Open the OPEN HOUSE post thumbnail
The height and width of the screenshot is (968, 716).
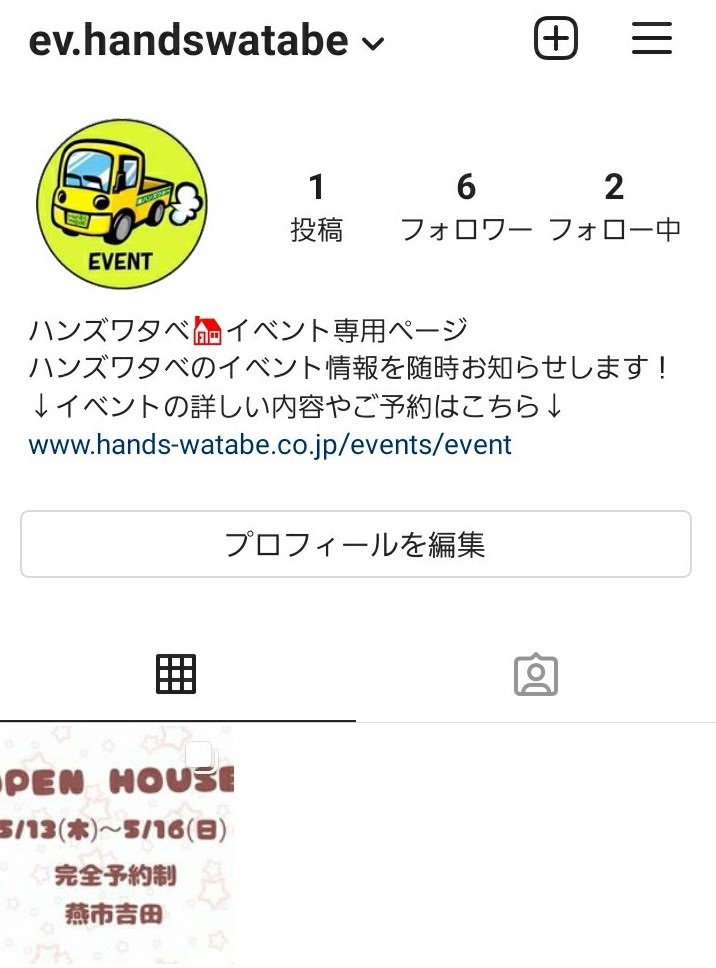(x=117, y=845)
